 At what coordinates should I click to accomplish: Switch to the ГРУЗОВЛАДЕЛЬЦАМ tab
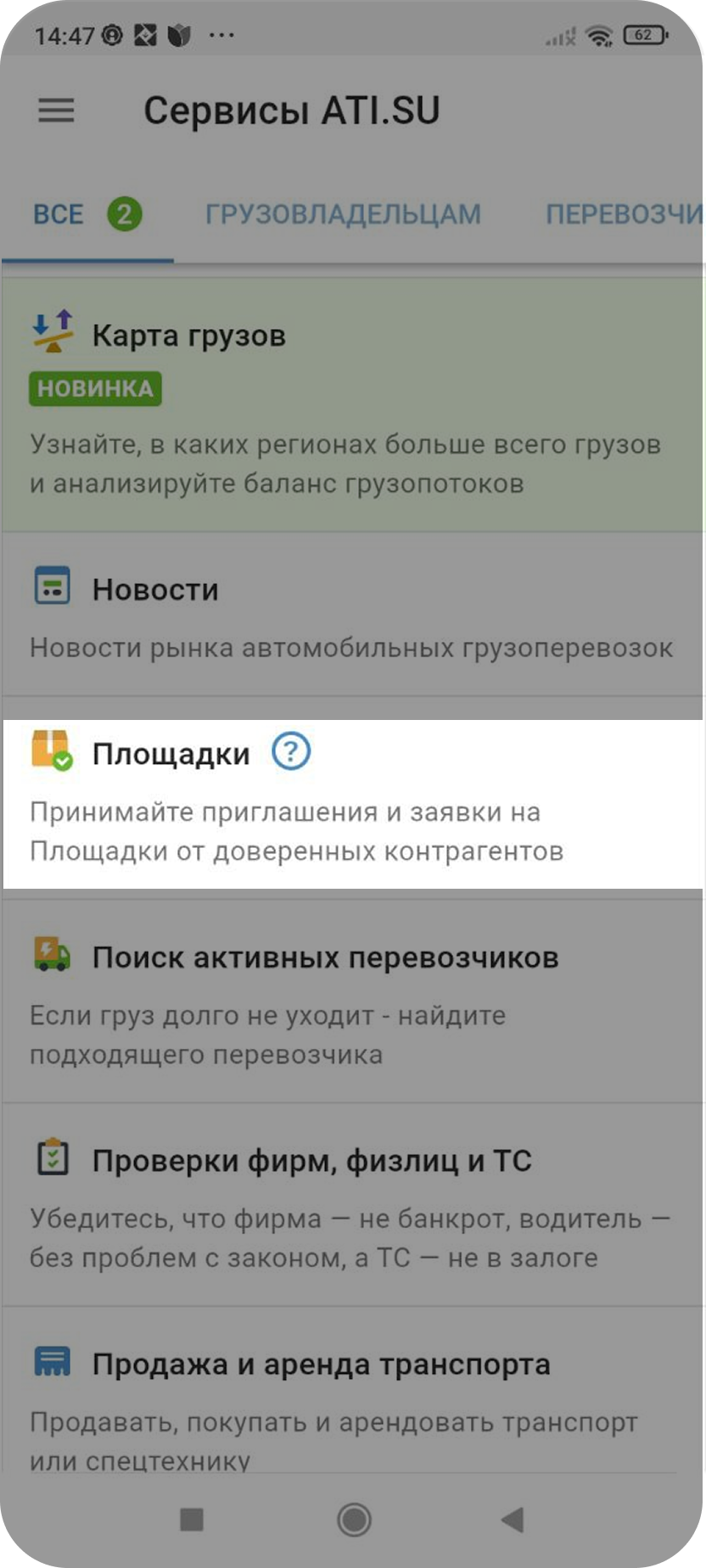click(x=343, y=215)
